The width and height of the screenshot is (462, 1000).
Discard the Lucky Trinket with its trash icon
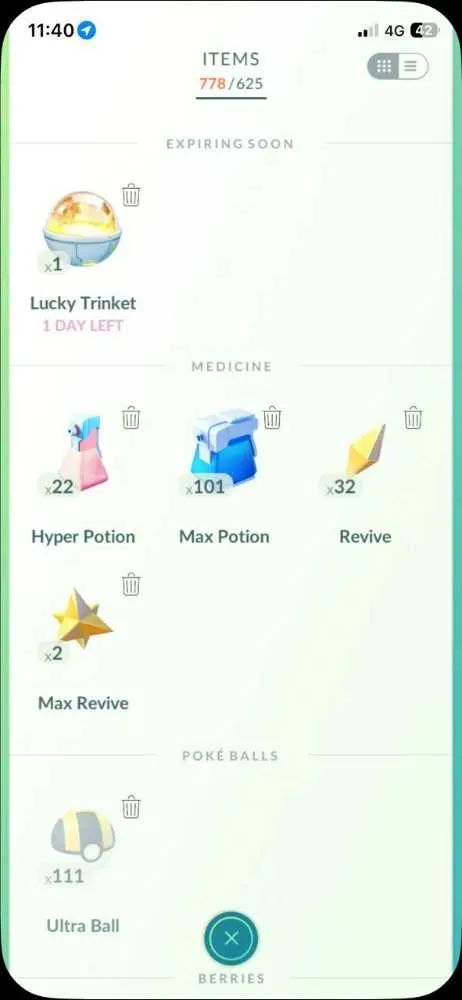click(x=131, y=195)
